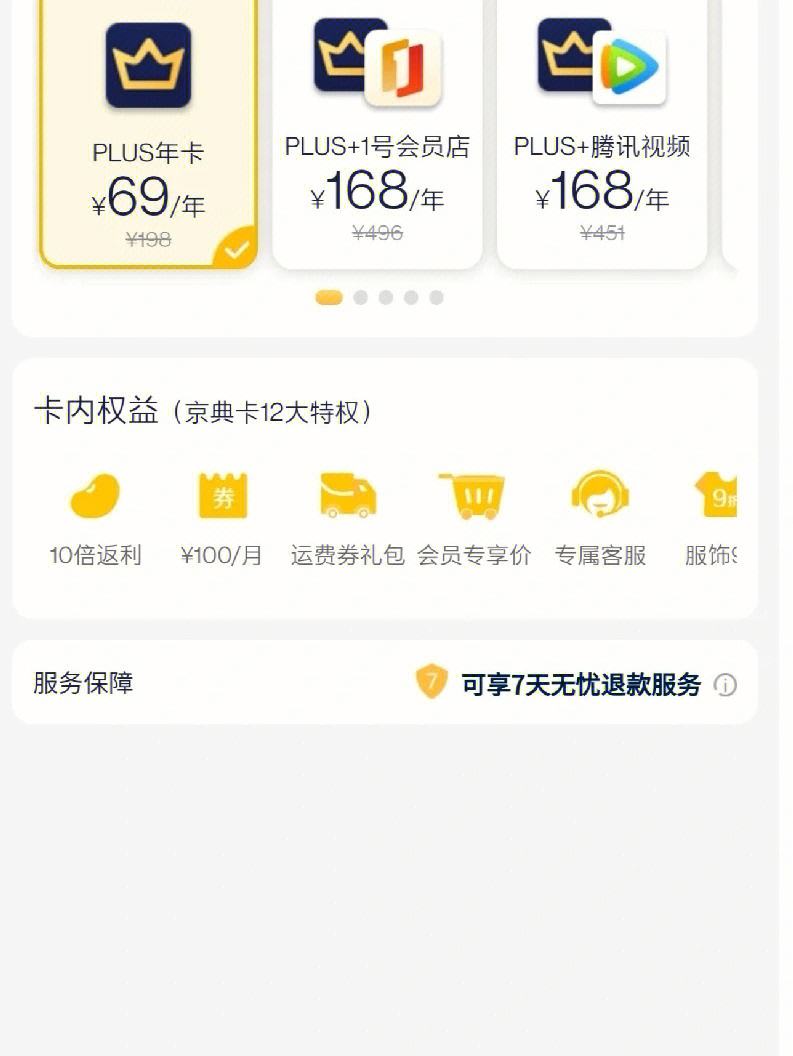Click the 服务保障 section heading

point(83,684)
